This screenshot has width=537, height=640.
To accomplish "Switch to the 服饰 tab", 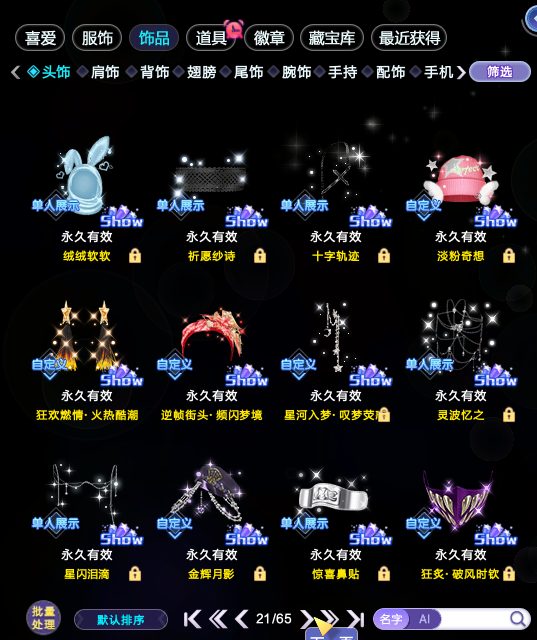I will coord(97,38).
